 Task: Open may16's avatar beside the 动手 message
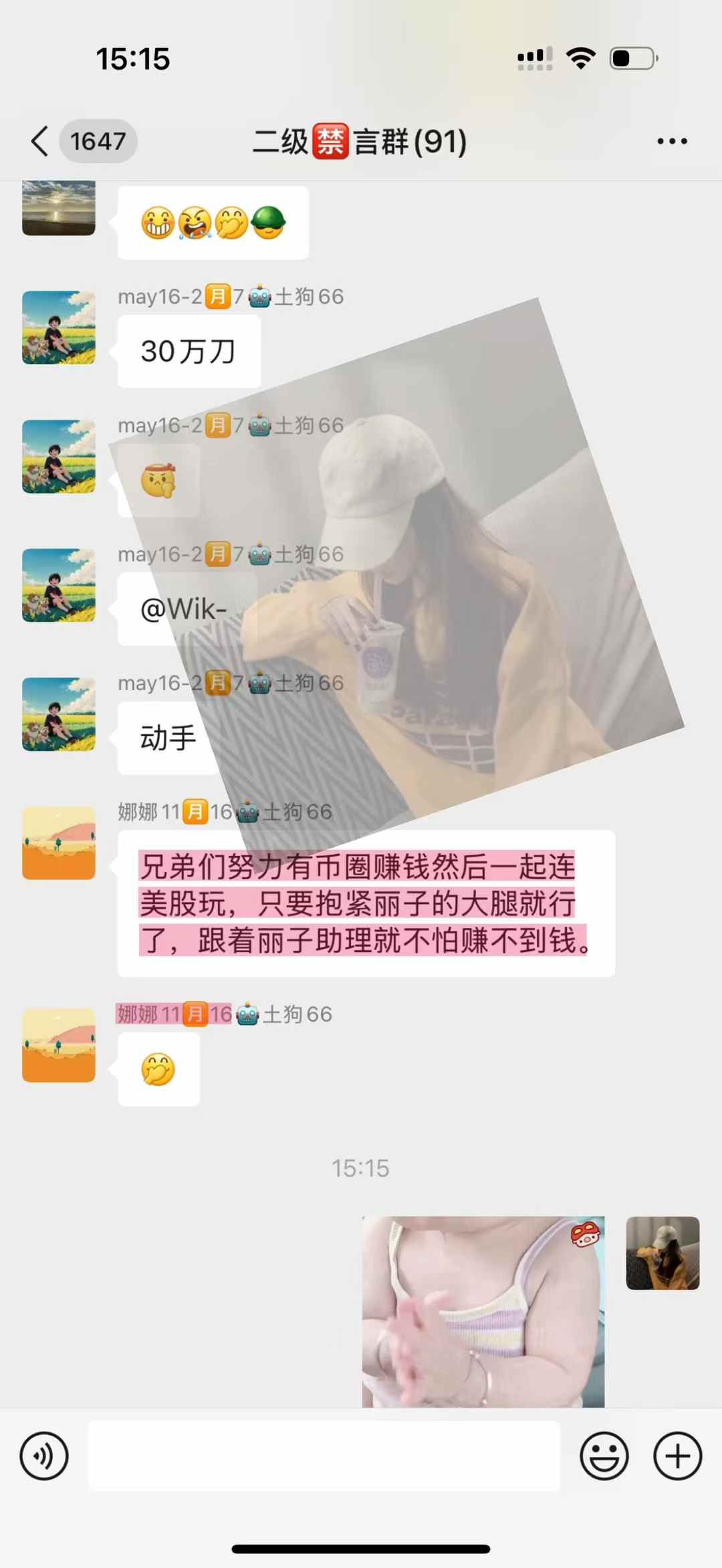click(59, 714)
